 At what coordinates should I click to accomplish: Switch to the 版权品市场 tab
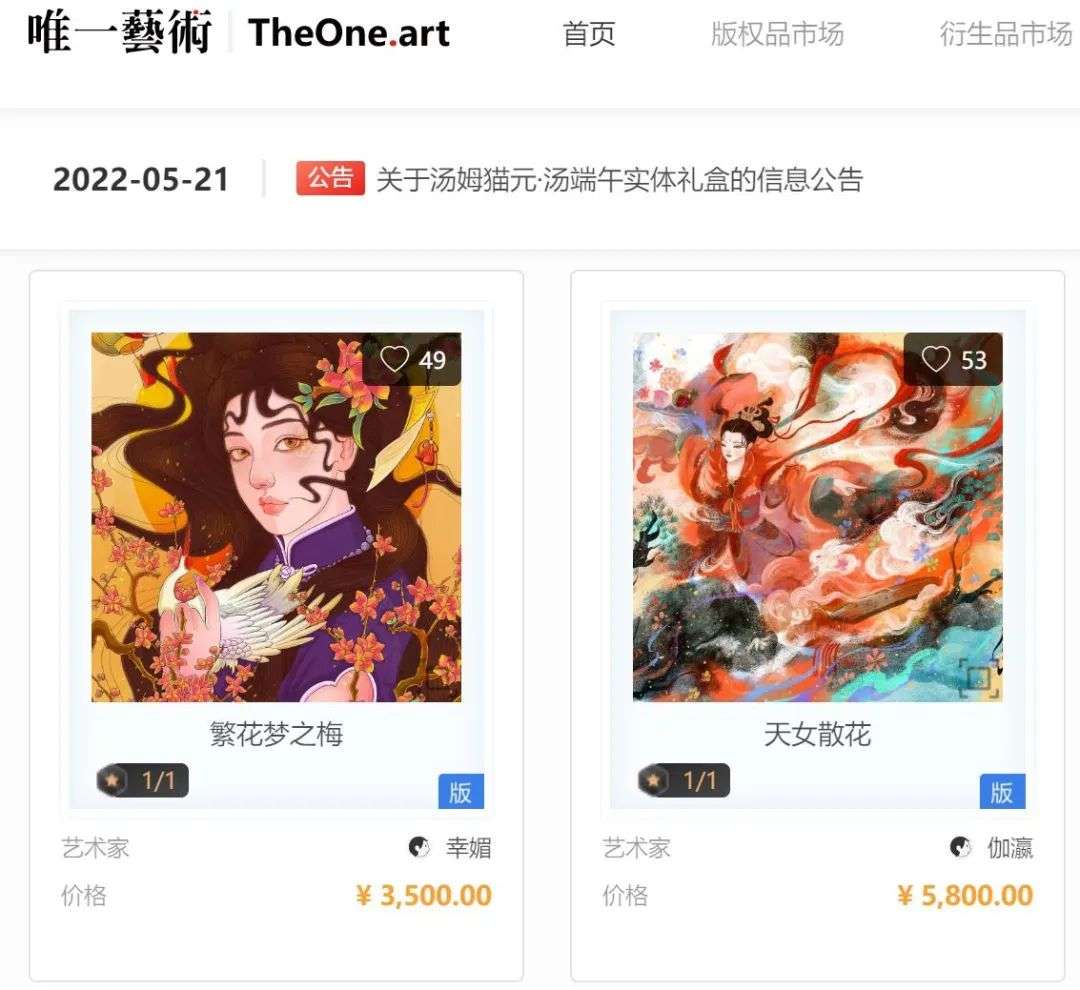tap(777, 34)
